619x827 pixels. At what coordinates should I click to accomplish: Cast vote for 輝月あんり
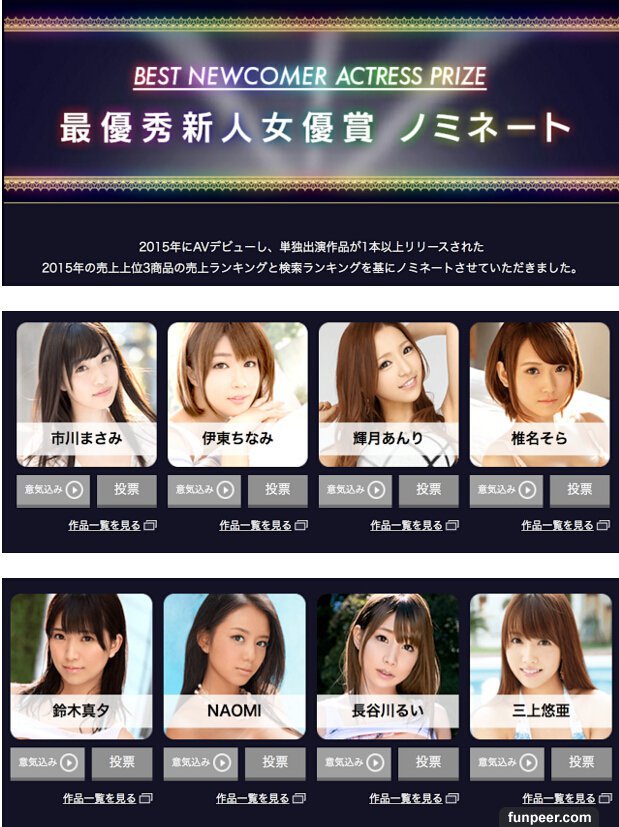428,490
